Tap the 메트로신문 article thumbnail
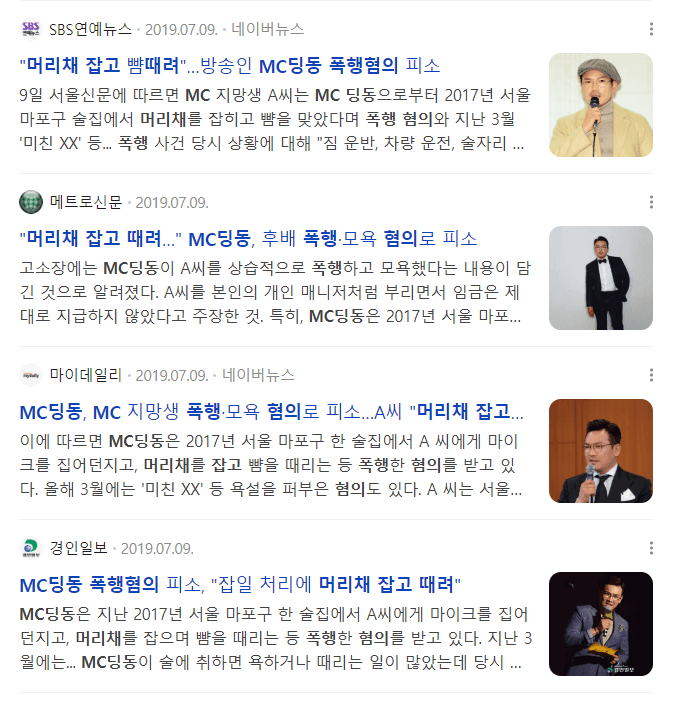The image size is (688, 704). [600, 278]
